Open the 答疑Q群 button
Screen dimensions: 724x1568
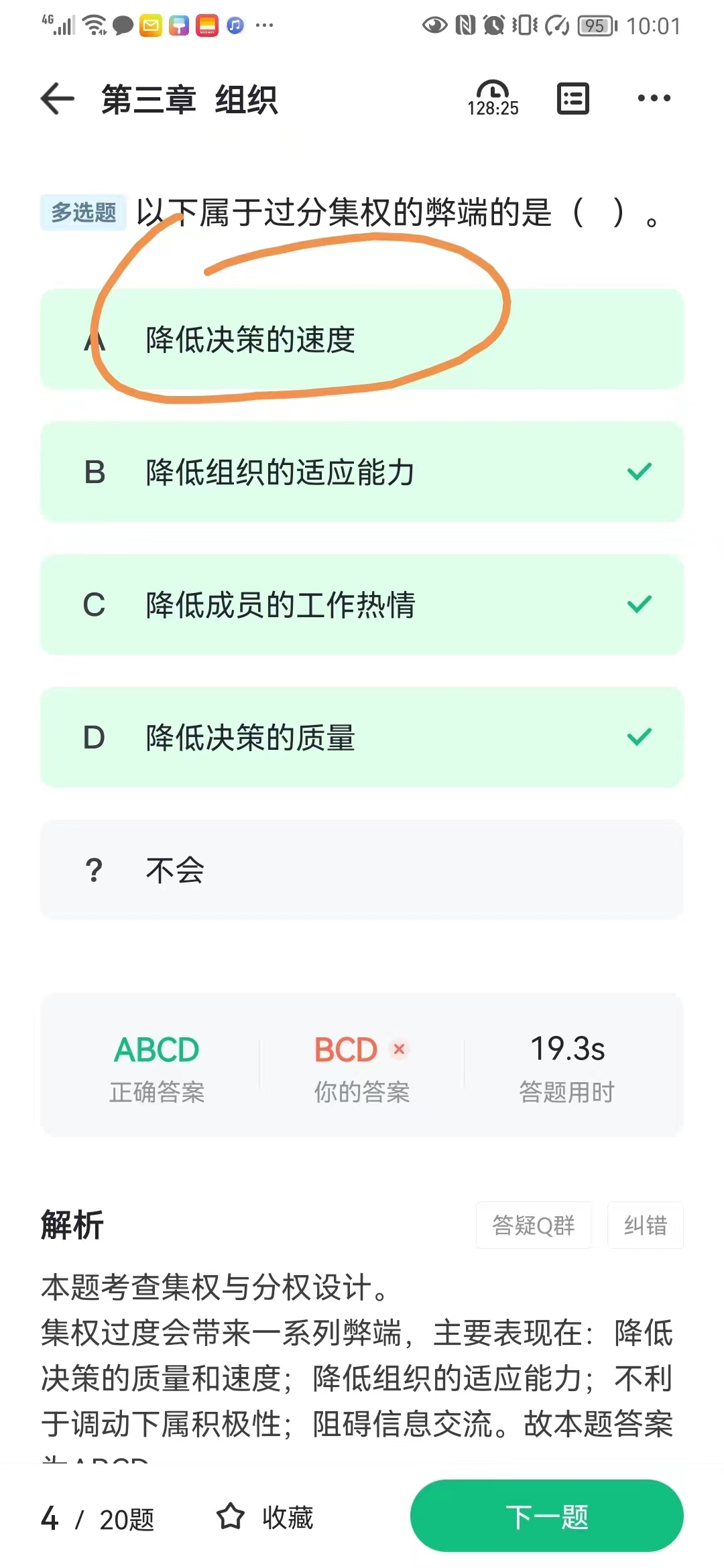534,1225
